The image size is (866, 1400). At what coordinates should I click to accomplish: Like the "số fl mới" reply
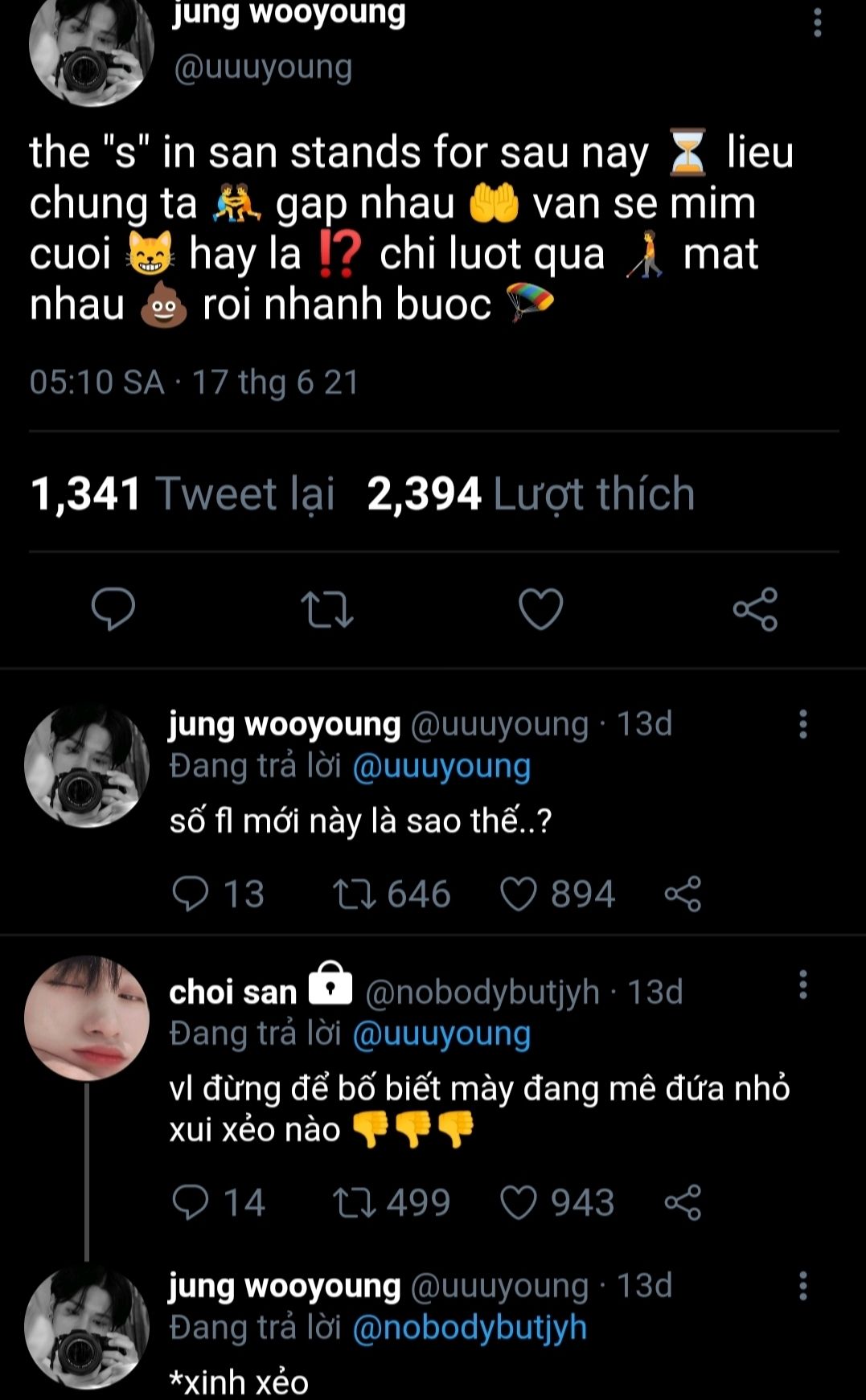[519, 894]
